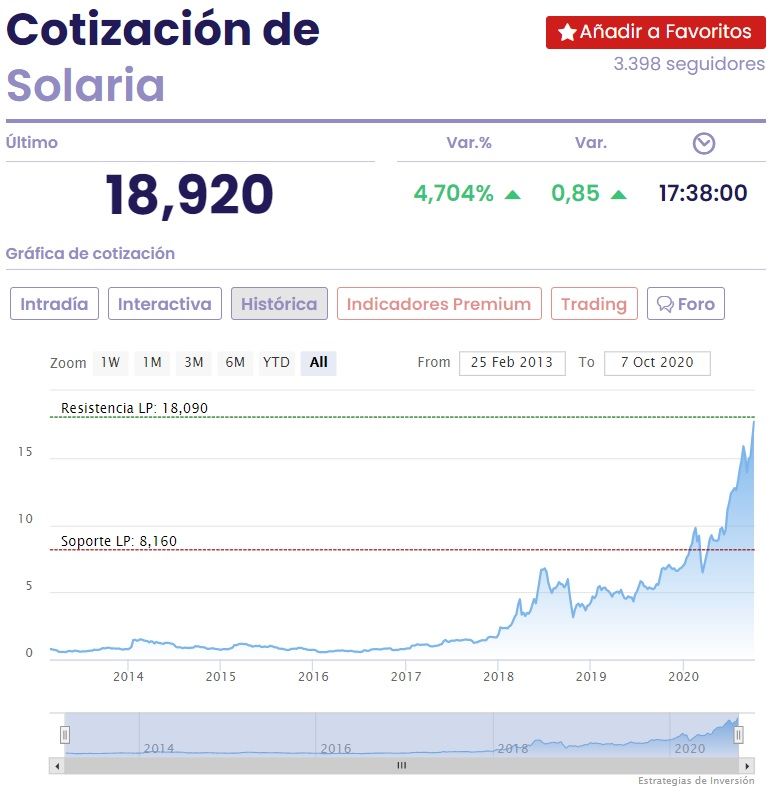Image resolution: width=771 pixels, height=793 pixels.
Task: Edit the To date field
Action: click(657, 362)
